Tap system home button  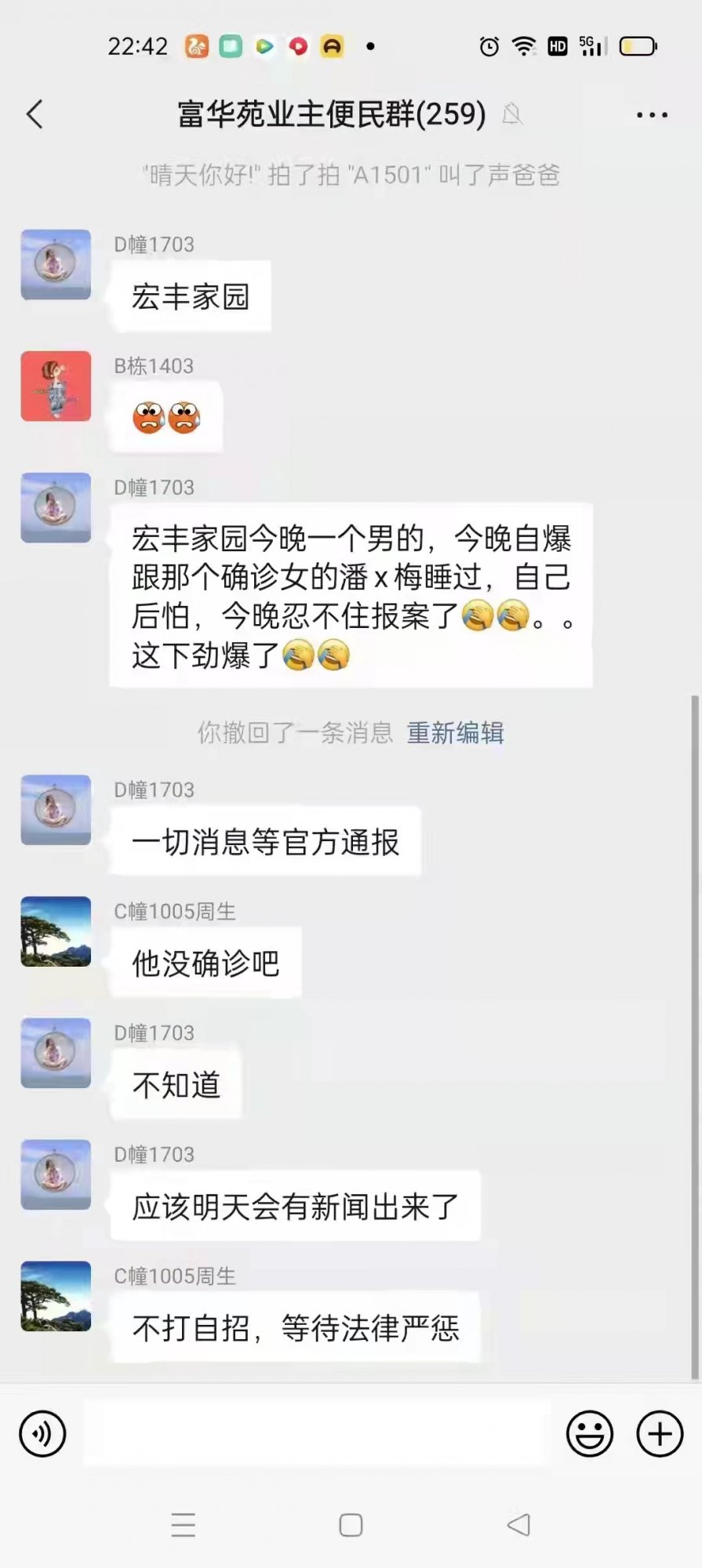click(351, 1525)
